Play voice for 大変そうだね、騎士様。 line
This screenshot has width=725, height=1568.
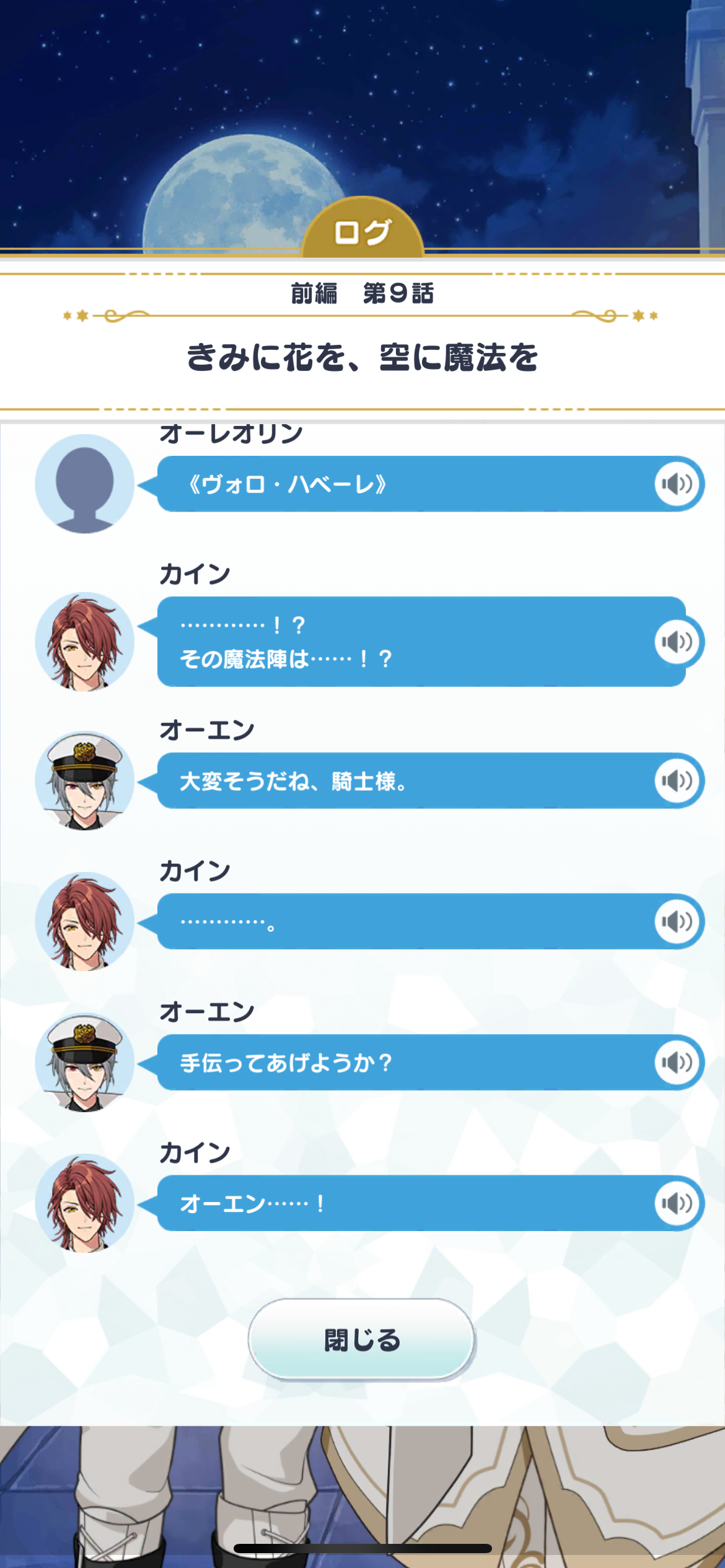[677, 780]
